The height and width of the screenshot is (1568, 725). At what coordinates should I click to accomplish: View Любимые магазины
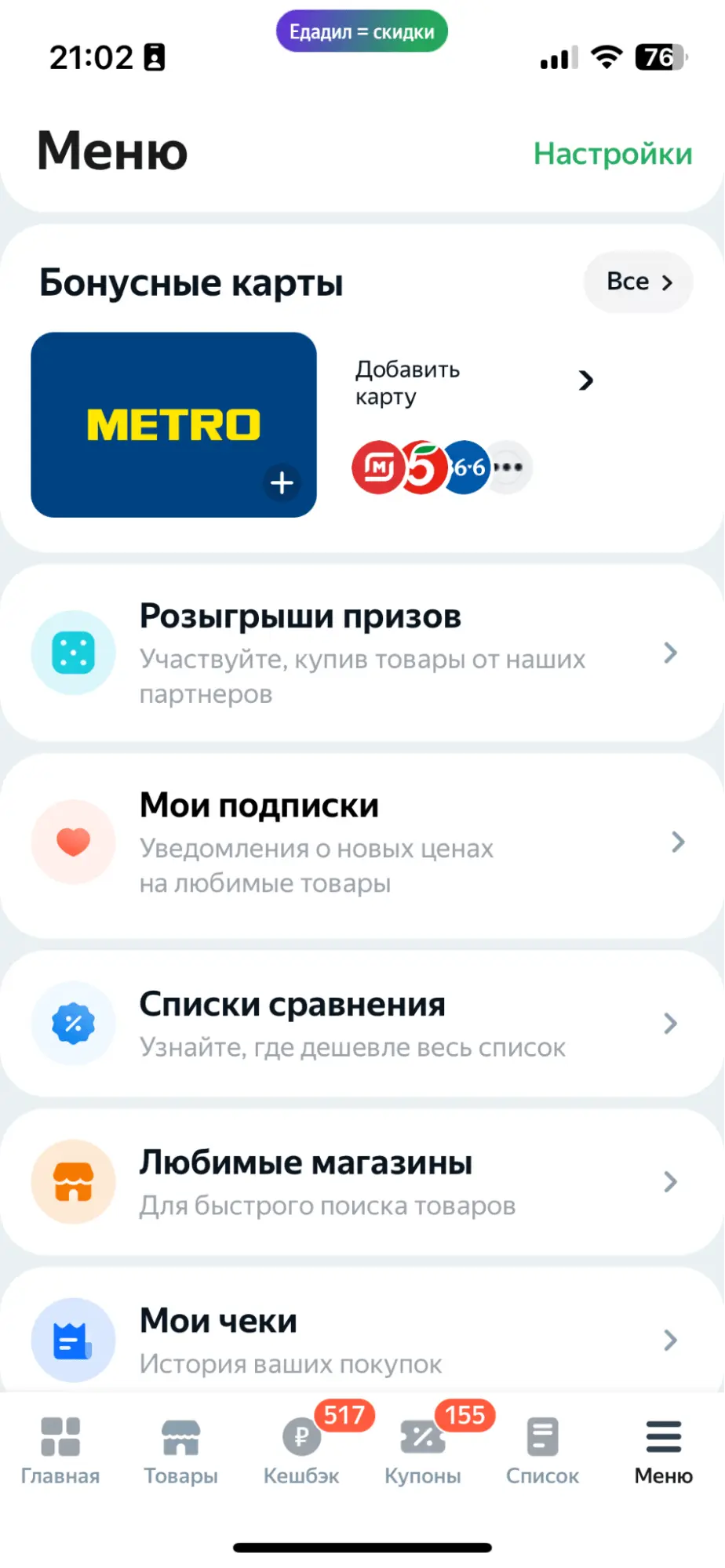(x=362, y=1181)
